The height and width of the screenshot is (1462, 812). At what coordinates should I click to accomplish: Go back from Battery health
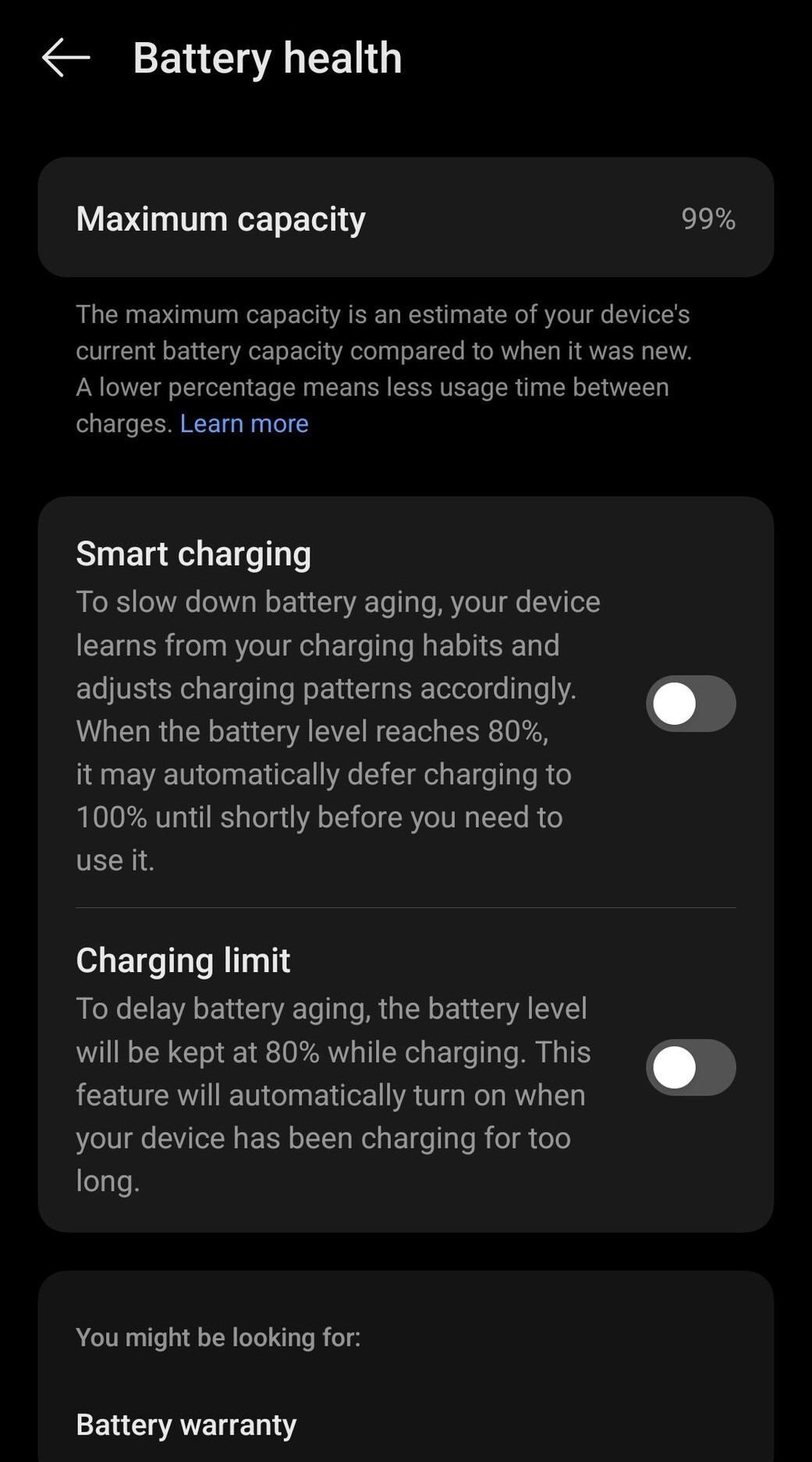click(x=66, y=58)
